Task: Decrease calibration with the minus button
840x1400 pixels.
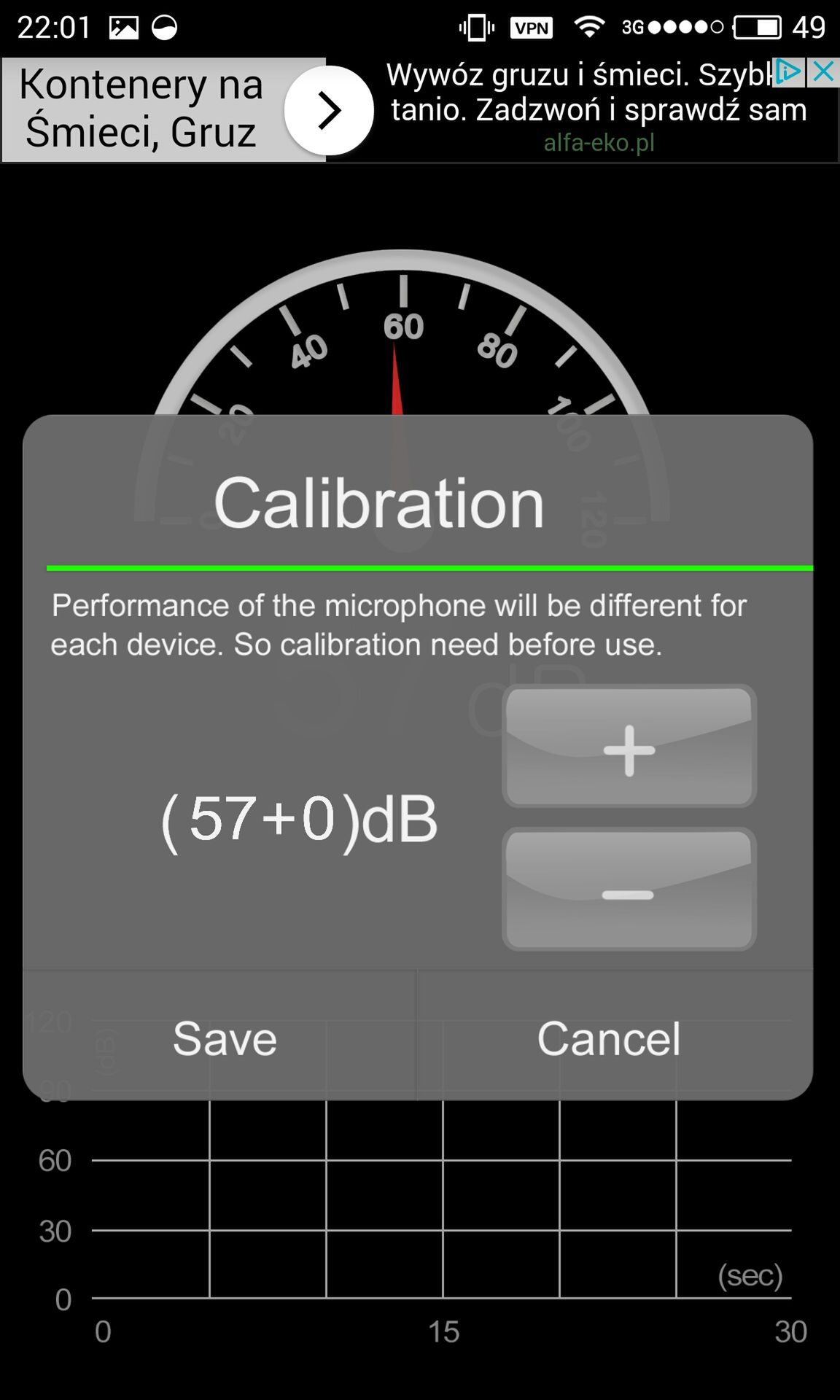Action: click(629, 889)
